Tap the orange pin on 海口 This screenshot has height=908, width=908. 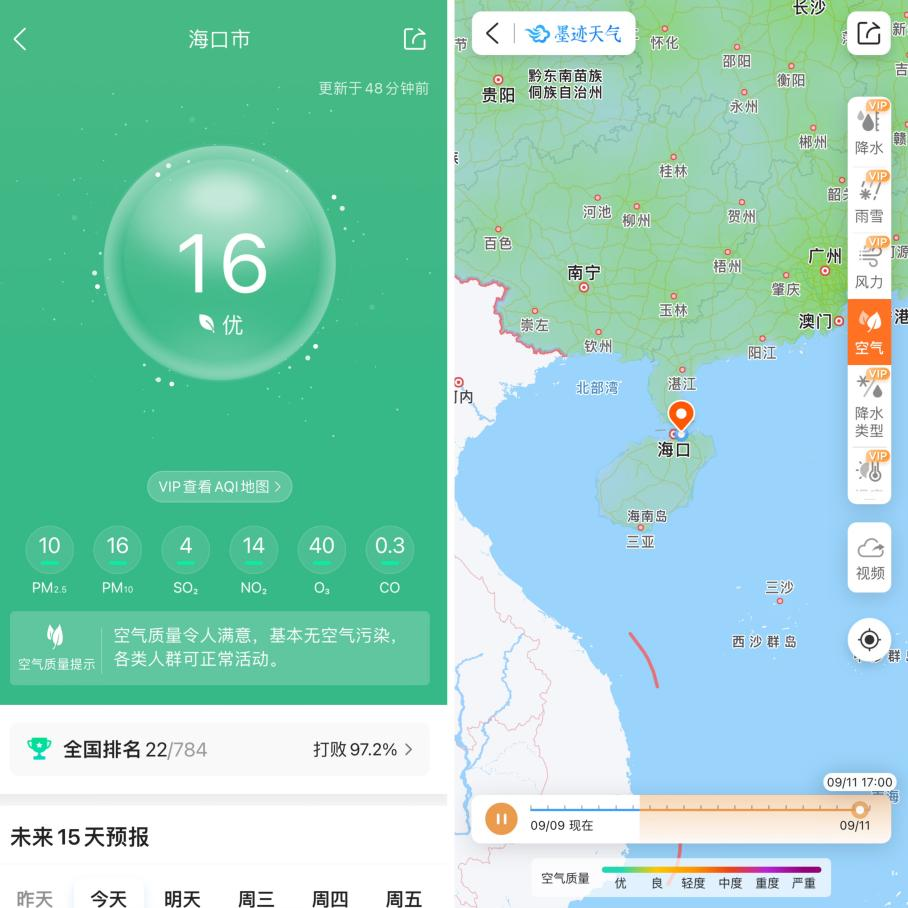point(680,416)
